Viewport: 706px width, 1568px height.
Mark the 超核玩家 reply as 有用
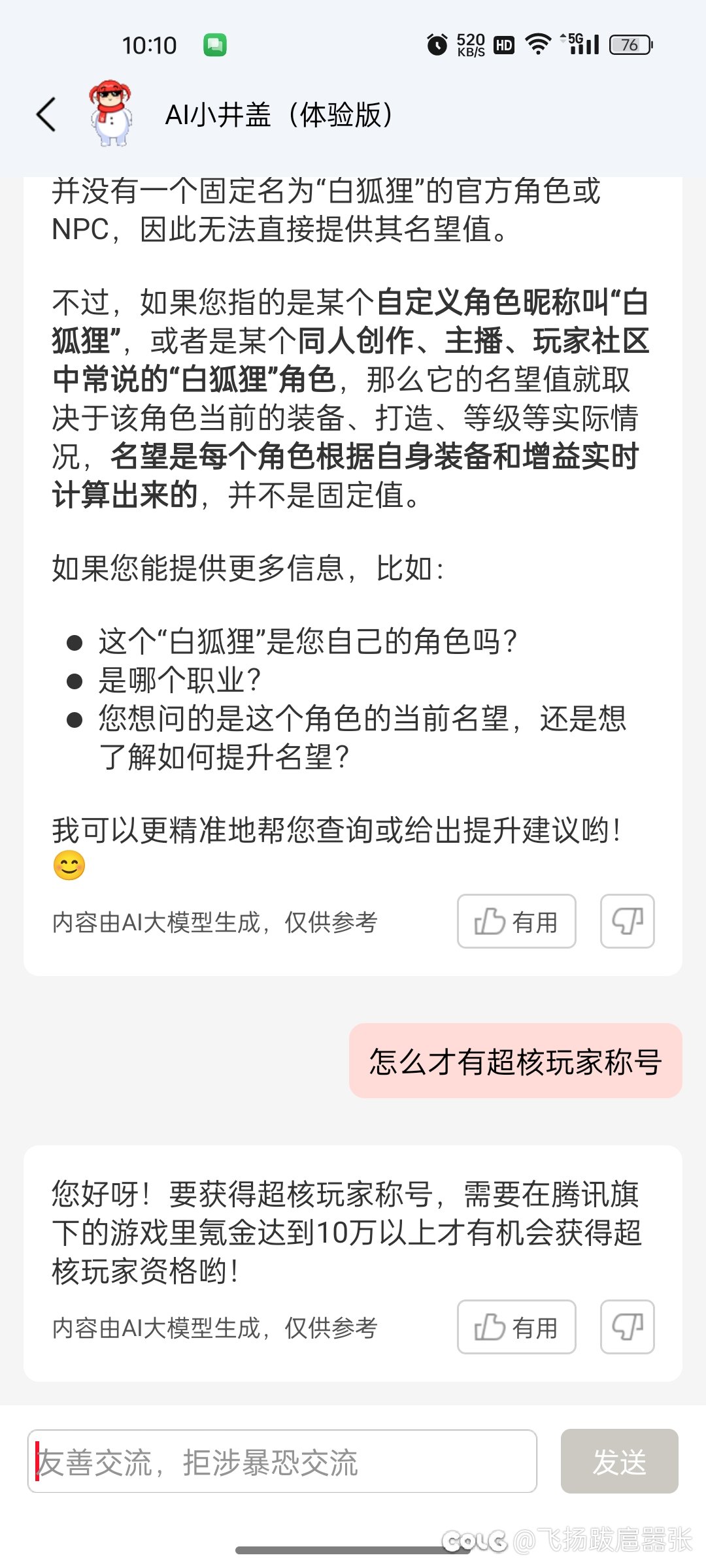(x=516, y=1327)
